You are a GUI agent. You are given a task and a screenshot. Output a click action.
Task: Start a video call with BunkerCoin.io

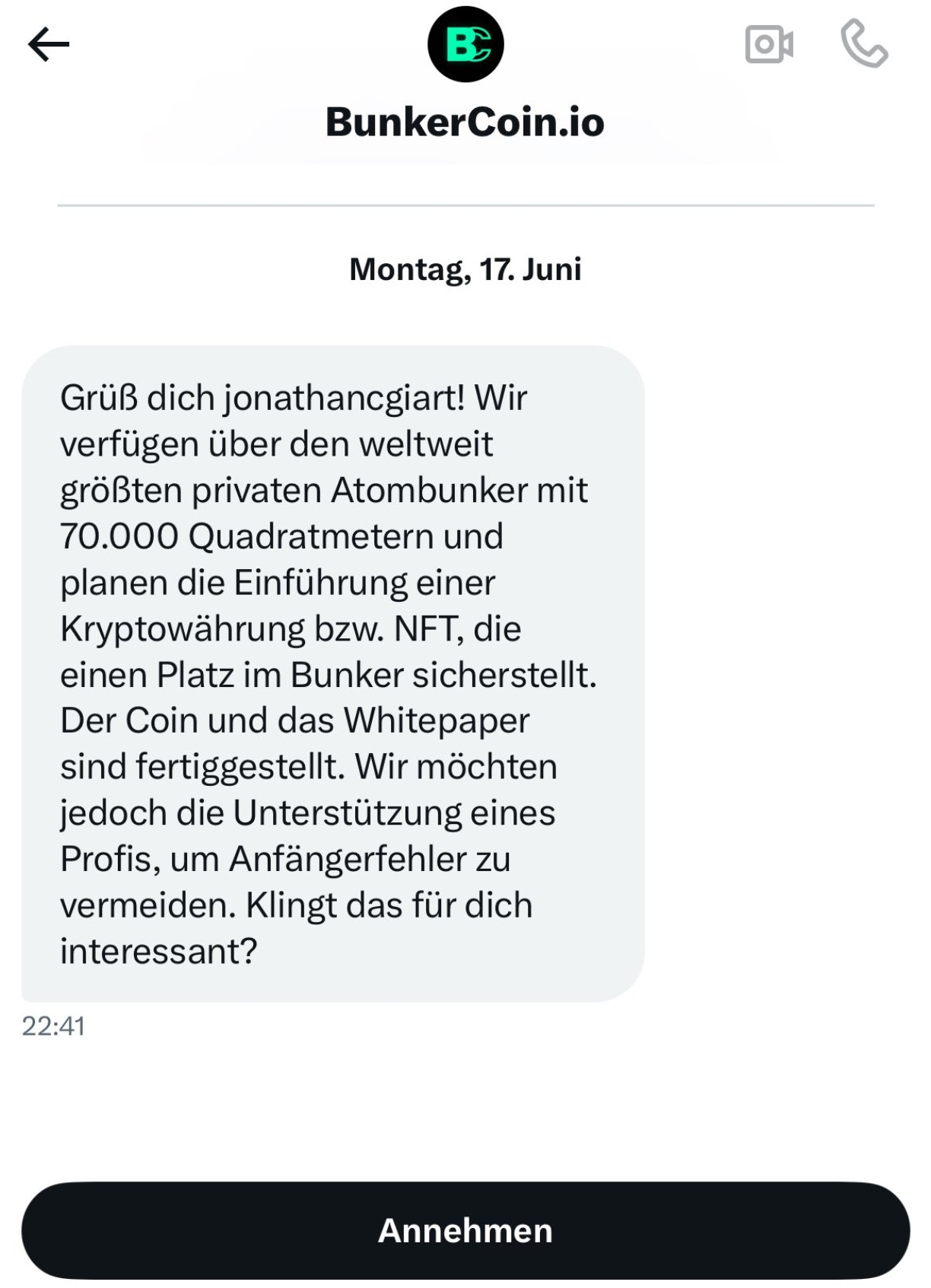[768, 44]
